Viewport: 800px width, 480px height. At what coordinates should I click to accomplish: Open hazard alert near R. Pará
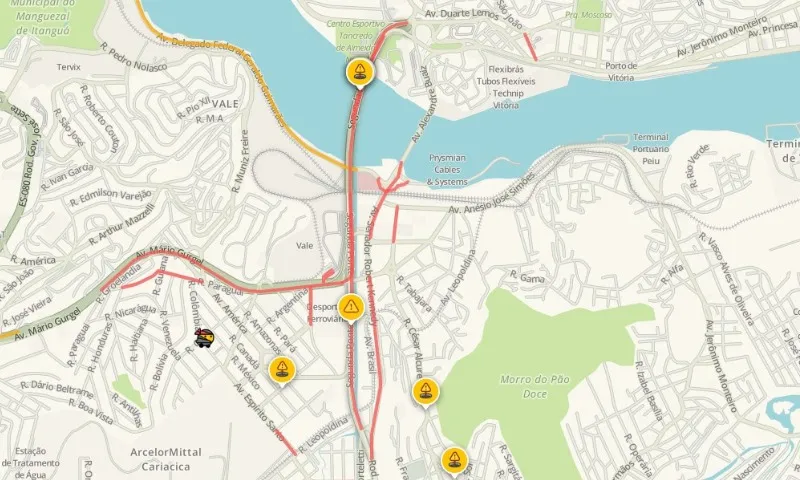[284, 370]
